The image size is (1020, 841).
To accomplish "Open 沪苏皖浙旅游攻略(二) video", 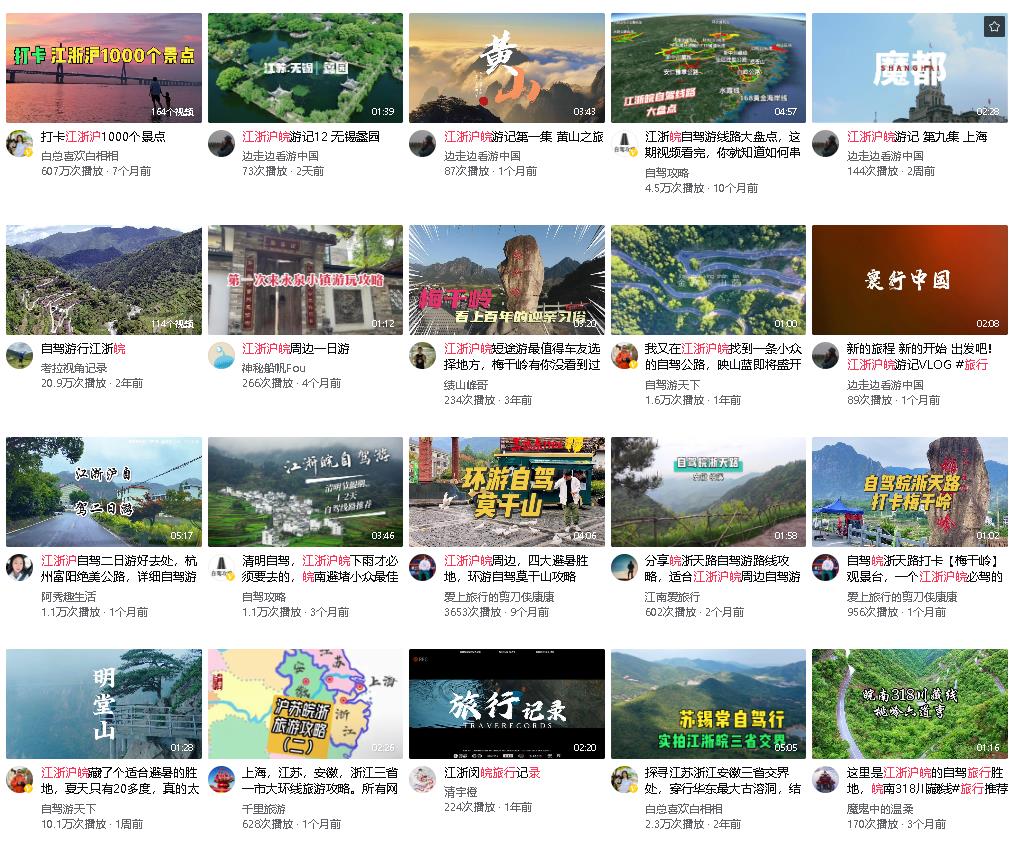I will tap(305, 704).
